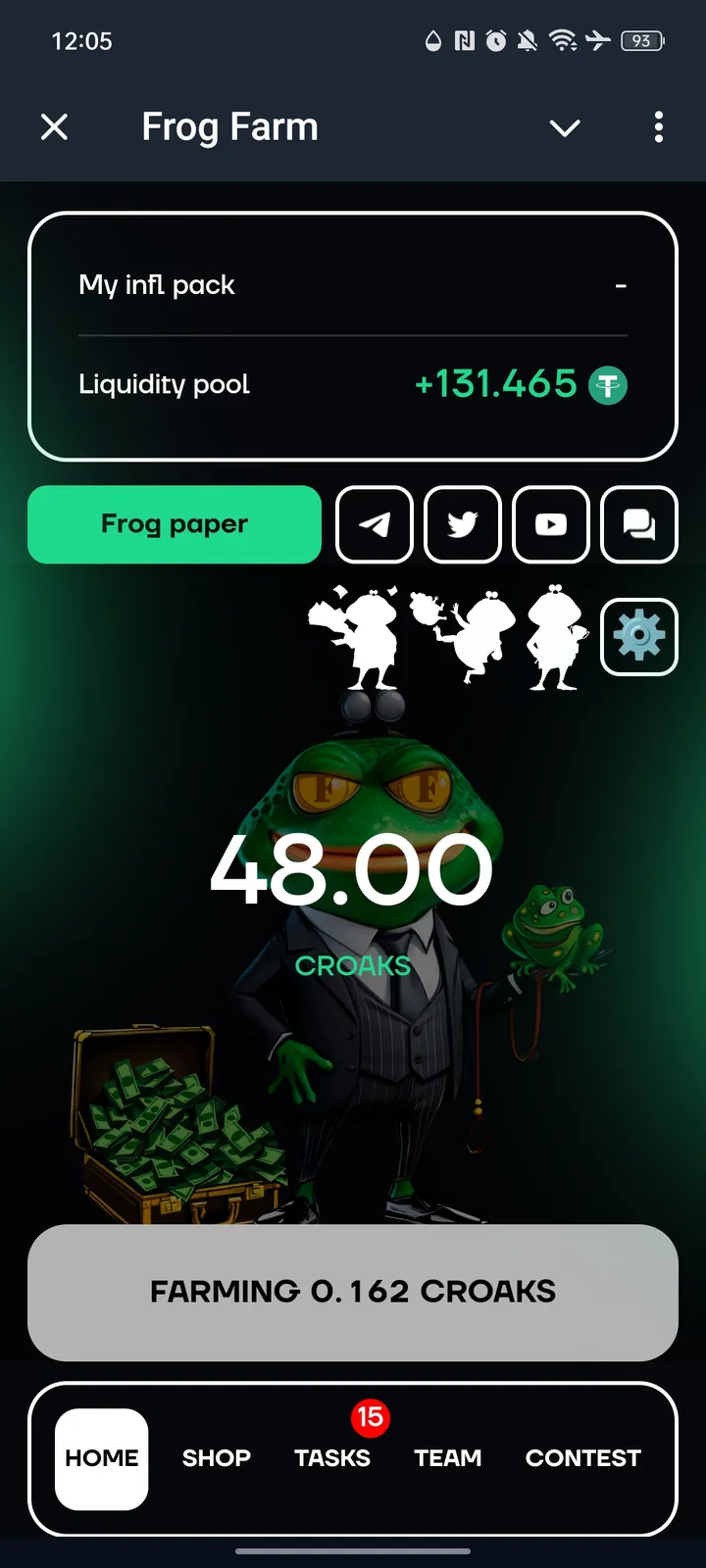Click the Tether coin icon beside liquidity amount

(x=609, y=384)
